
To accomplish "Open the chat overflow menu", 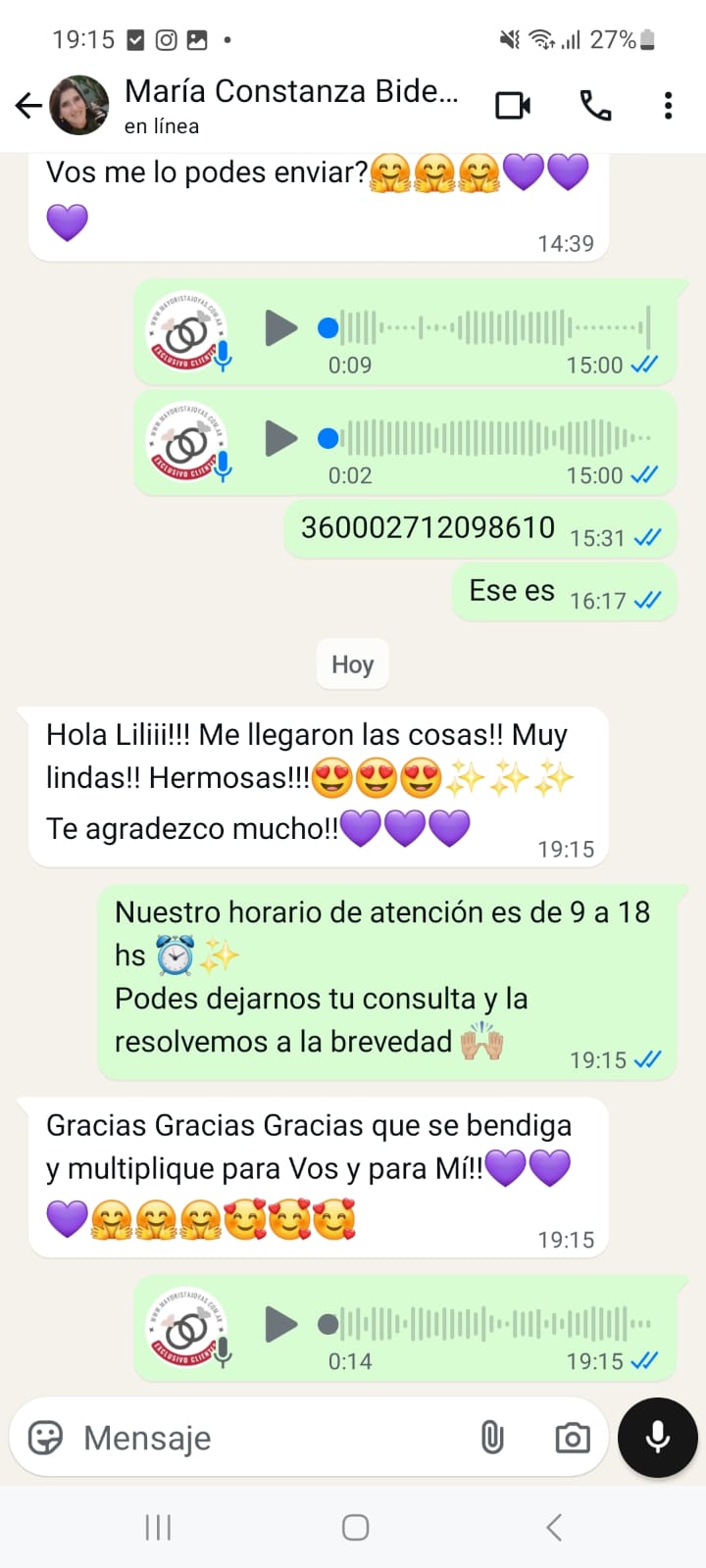I will pos(668,105).
